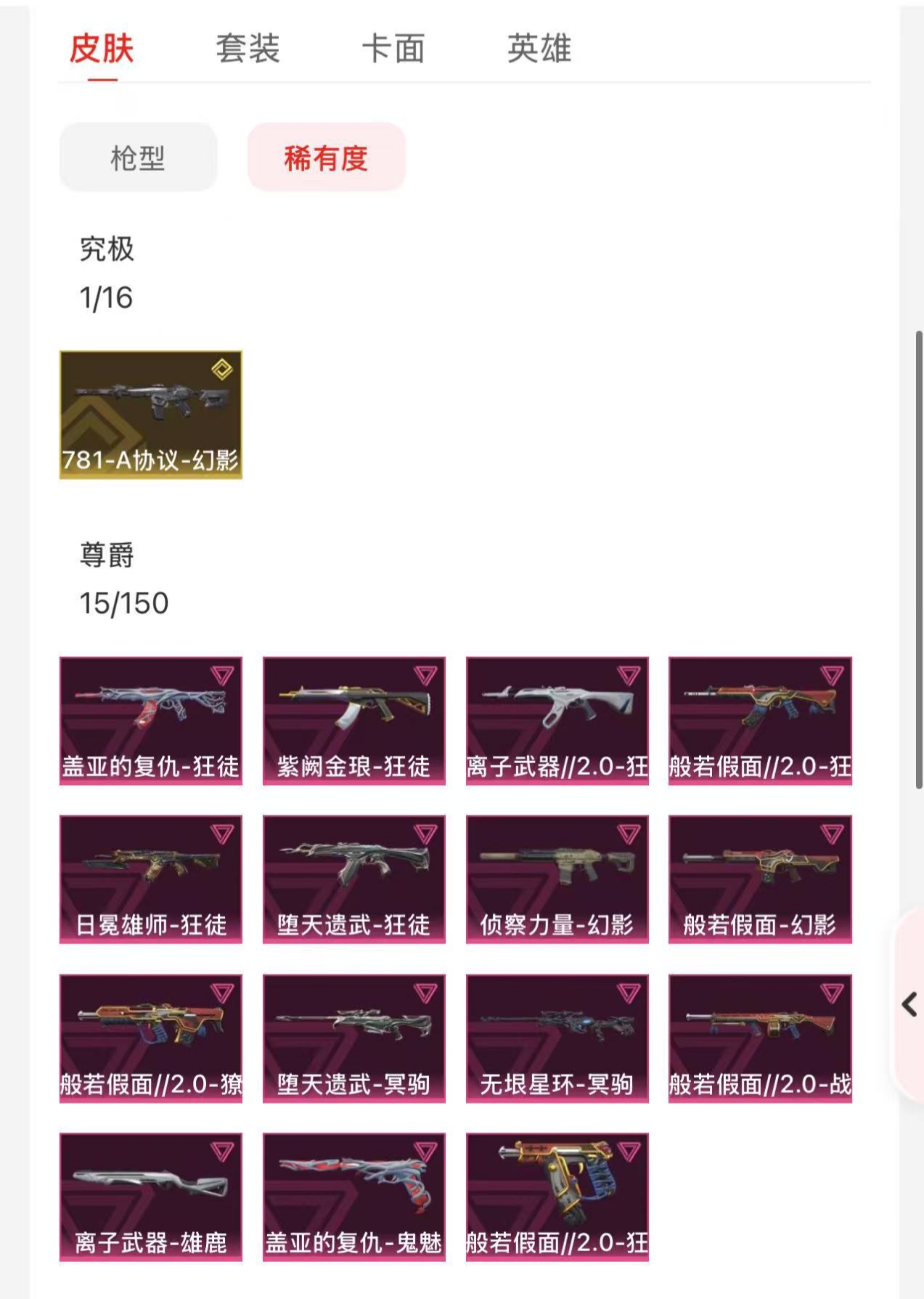Switch to the 套装 tab
The image size is (924, 1299).
248,49
